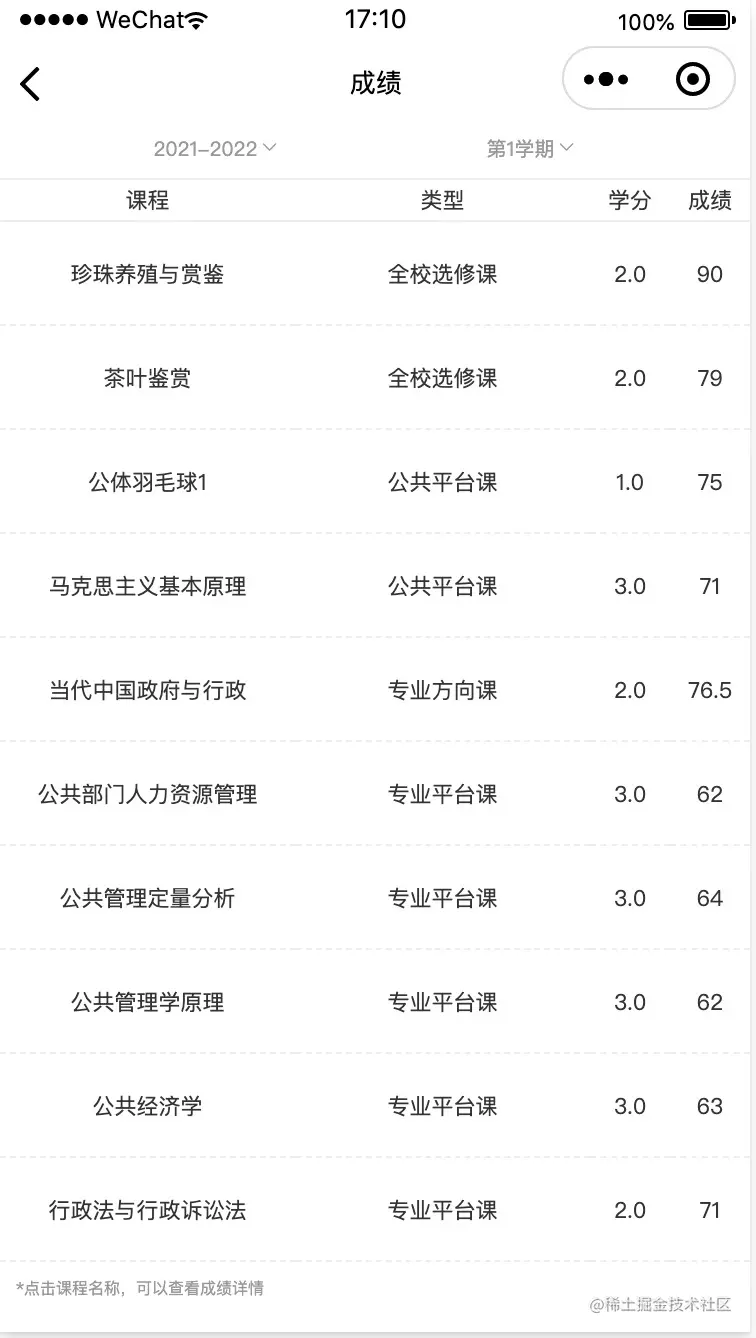View 公体羽毛球1 grade details
Viewport: 756px width, 1338px height.
[x=147, y=483]
